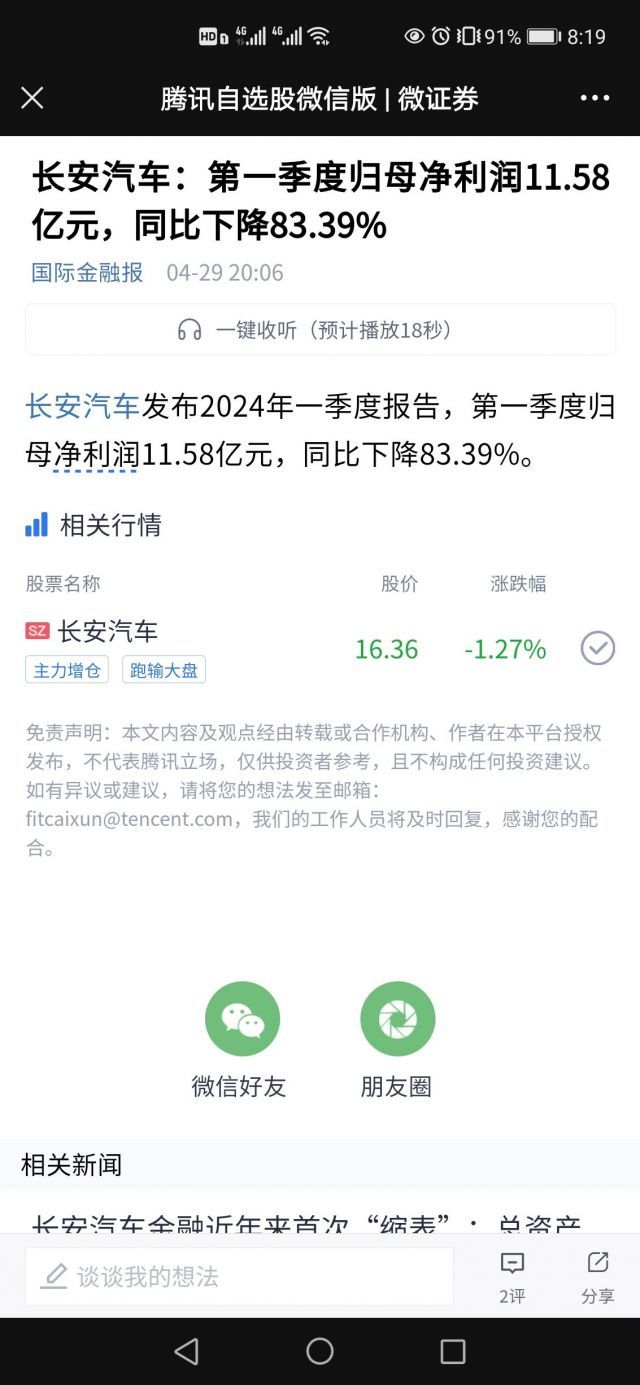
Task: Close the article page
Action: [32, 97]
